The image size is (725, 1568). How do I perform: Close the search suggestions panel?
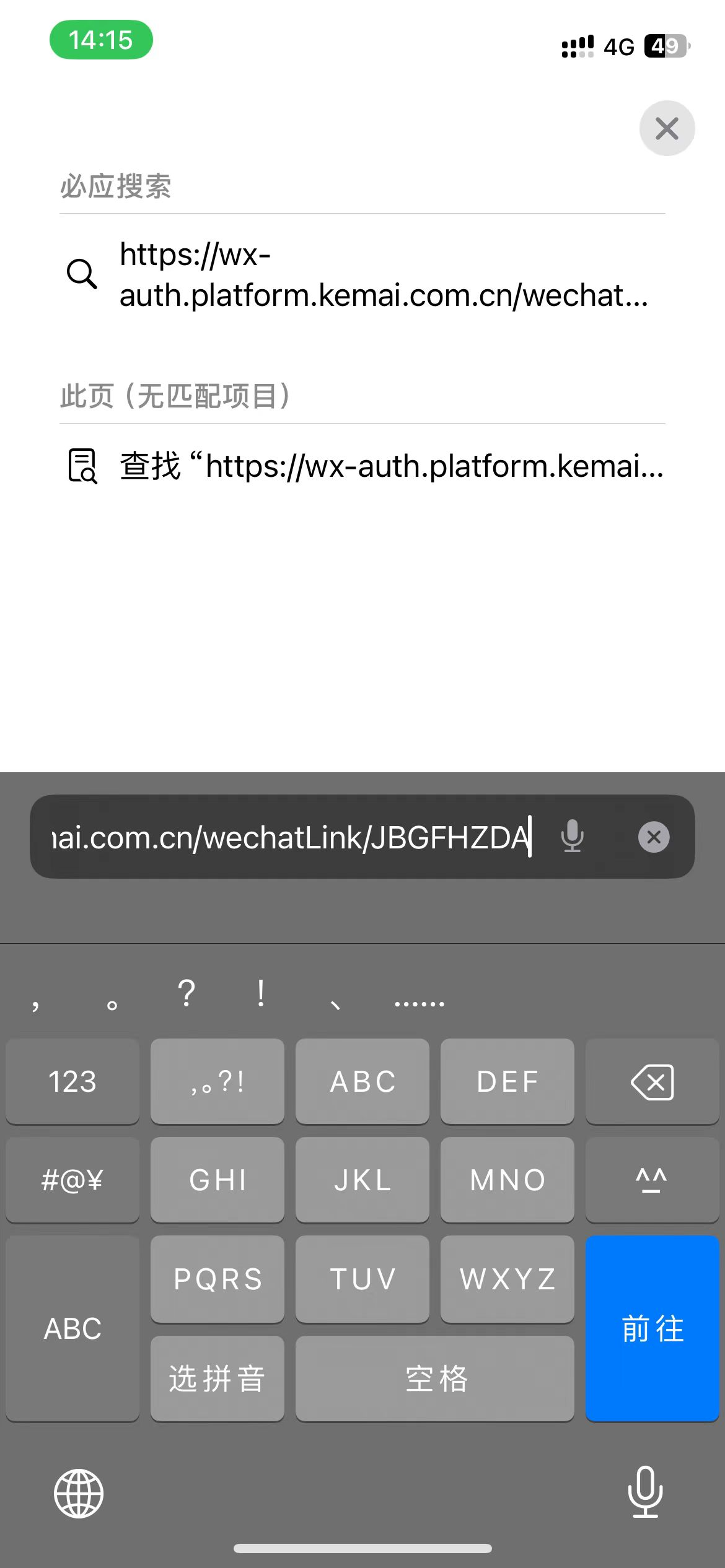[x=667, y=128]
